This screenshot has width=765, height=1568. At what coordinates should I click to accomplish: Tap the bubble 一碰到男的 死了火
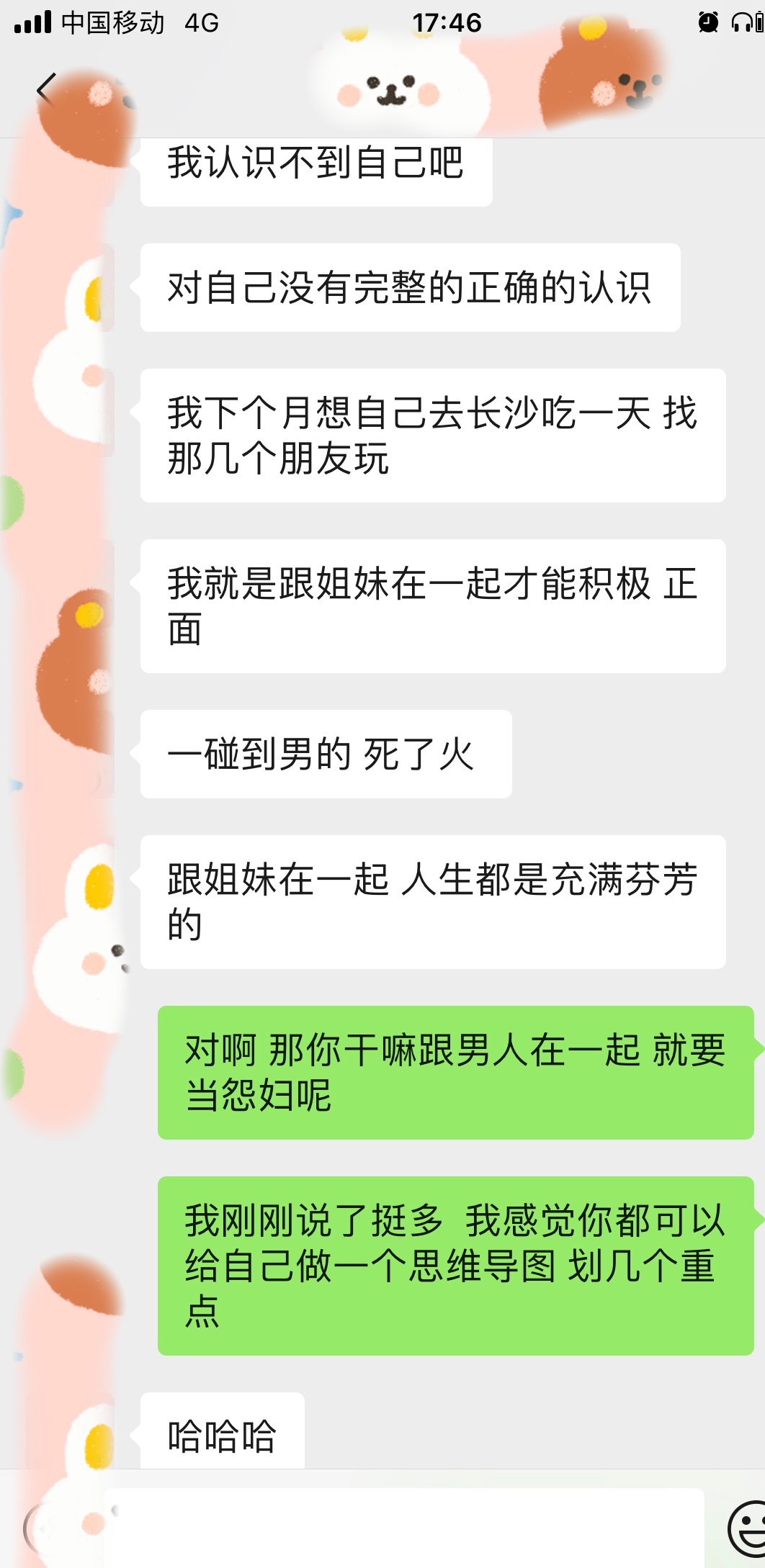click(326, 753)
